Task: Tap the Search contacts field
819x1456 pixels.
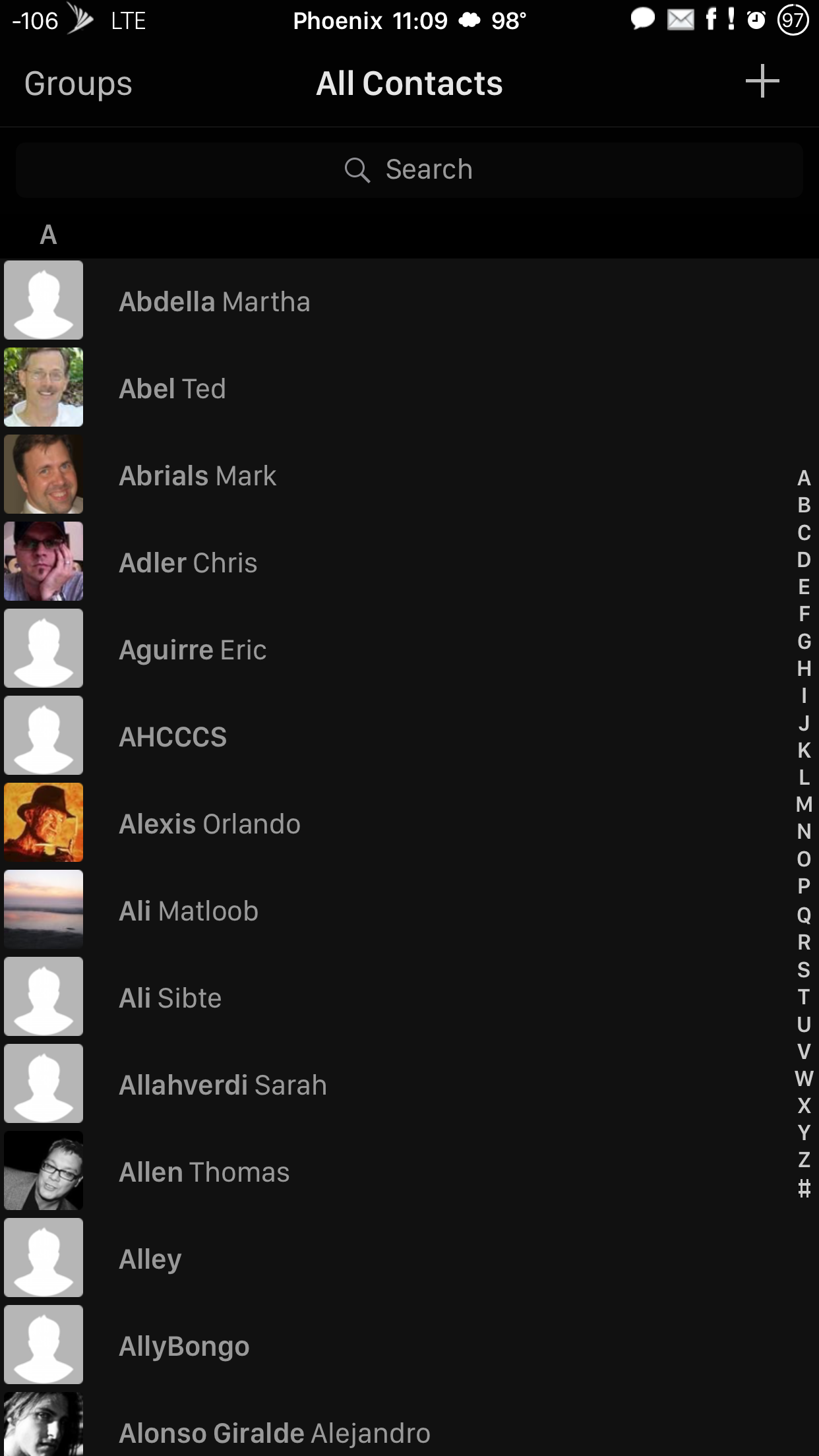Action: coord(409,169)
